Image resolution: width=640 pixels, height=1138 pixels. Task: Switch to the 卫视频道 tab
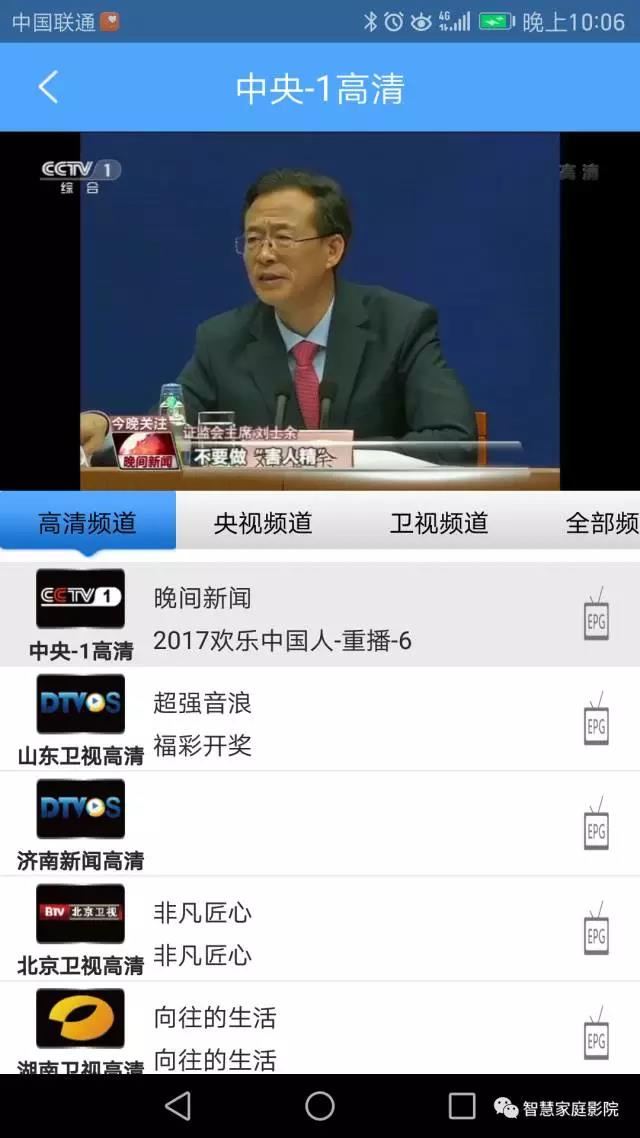[439, 523]
